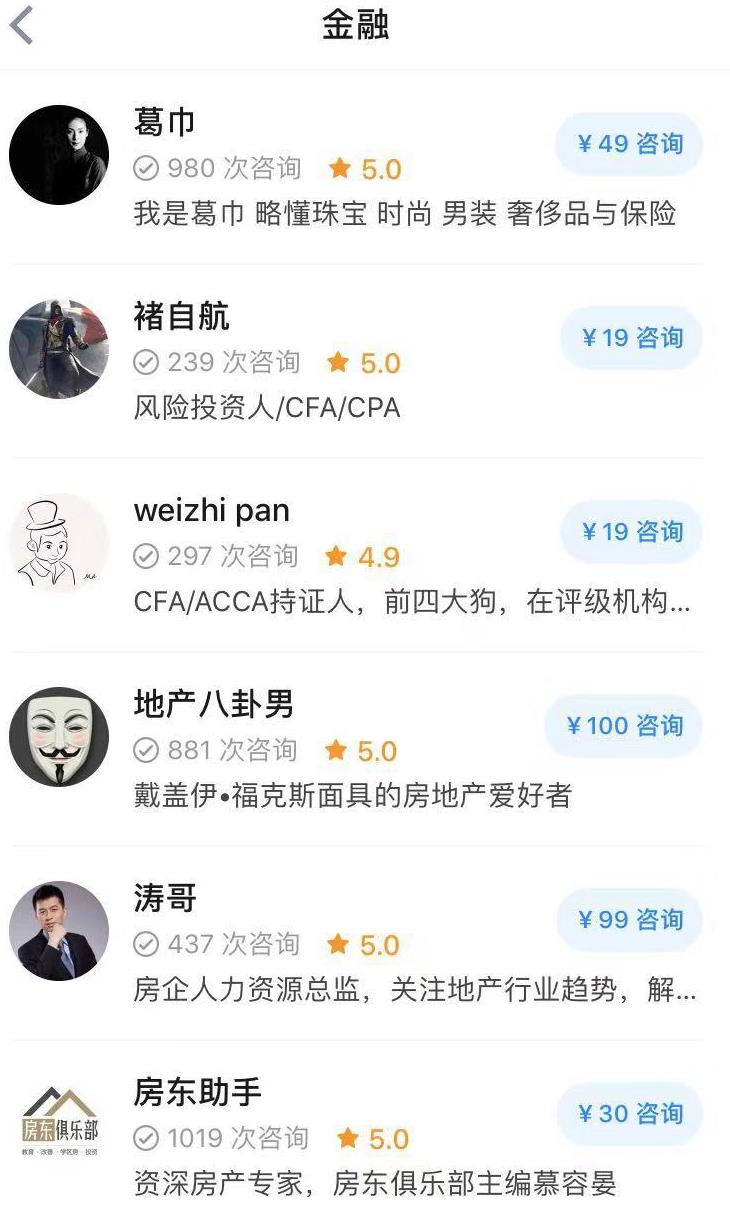
Task: Open 葛巾's consultant profile
Action: point(165,123)
